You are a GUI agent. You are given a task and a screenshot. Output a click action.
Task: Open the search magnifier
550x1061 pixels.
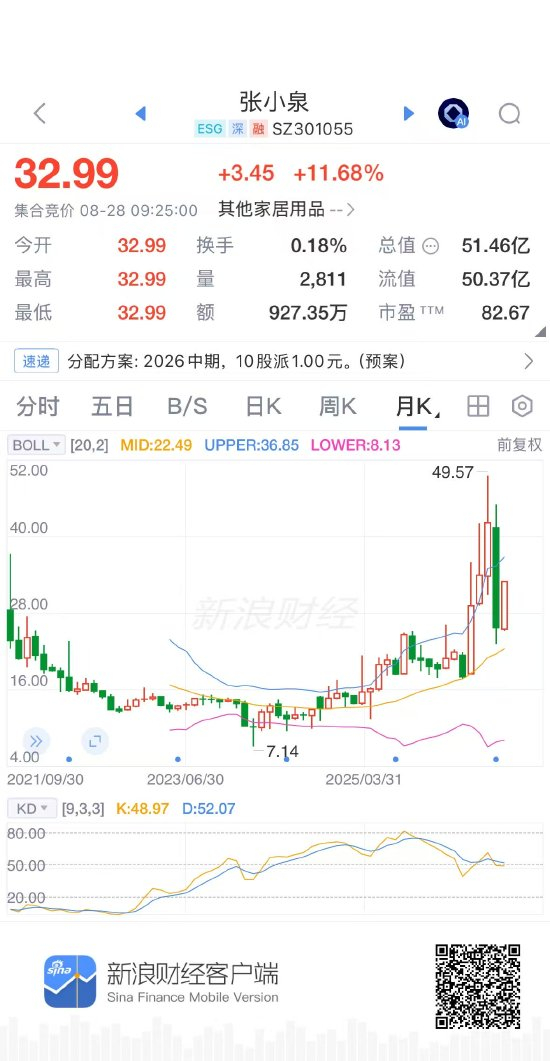509,114
